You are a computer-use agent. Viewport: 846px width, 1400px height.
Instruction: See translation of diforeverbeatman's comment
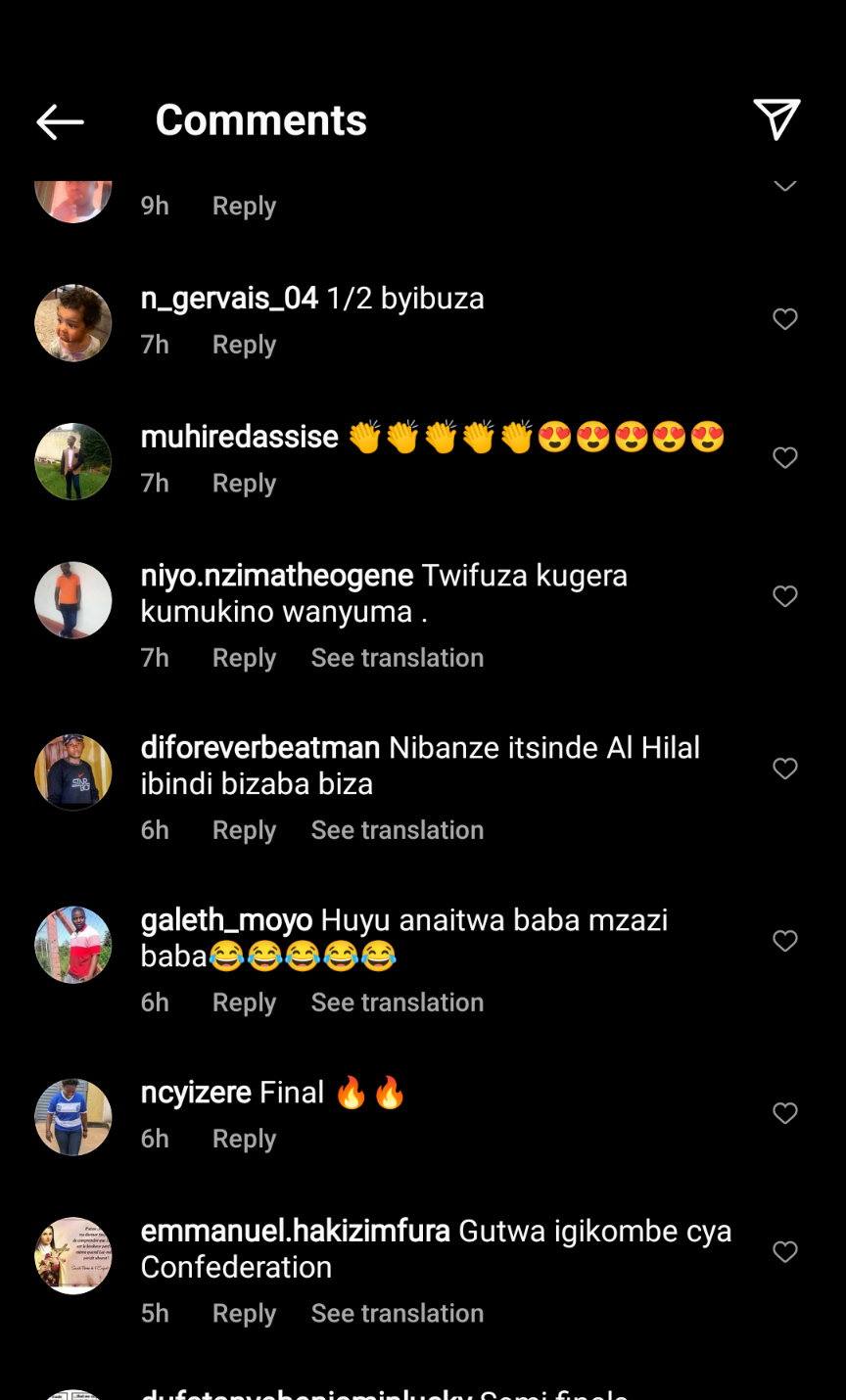point(397,830)
